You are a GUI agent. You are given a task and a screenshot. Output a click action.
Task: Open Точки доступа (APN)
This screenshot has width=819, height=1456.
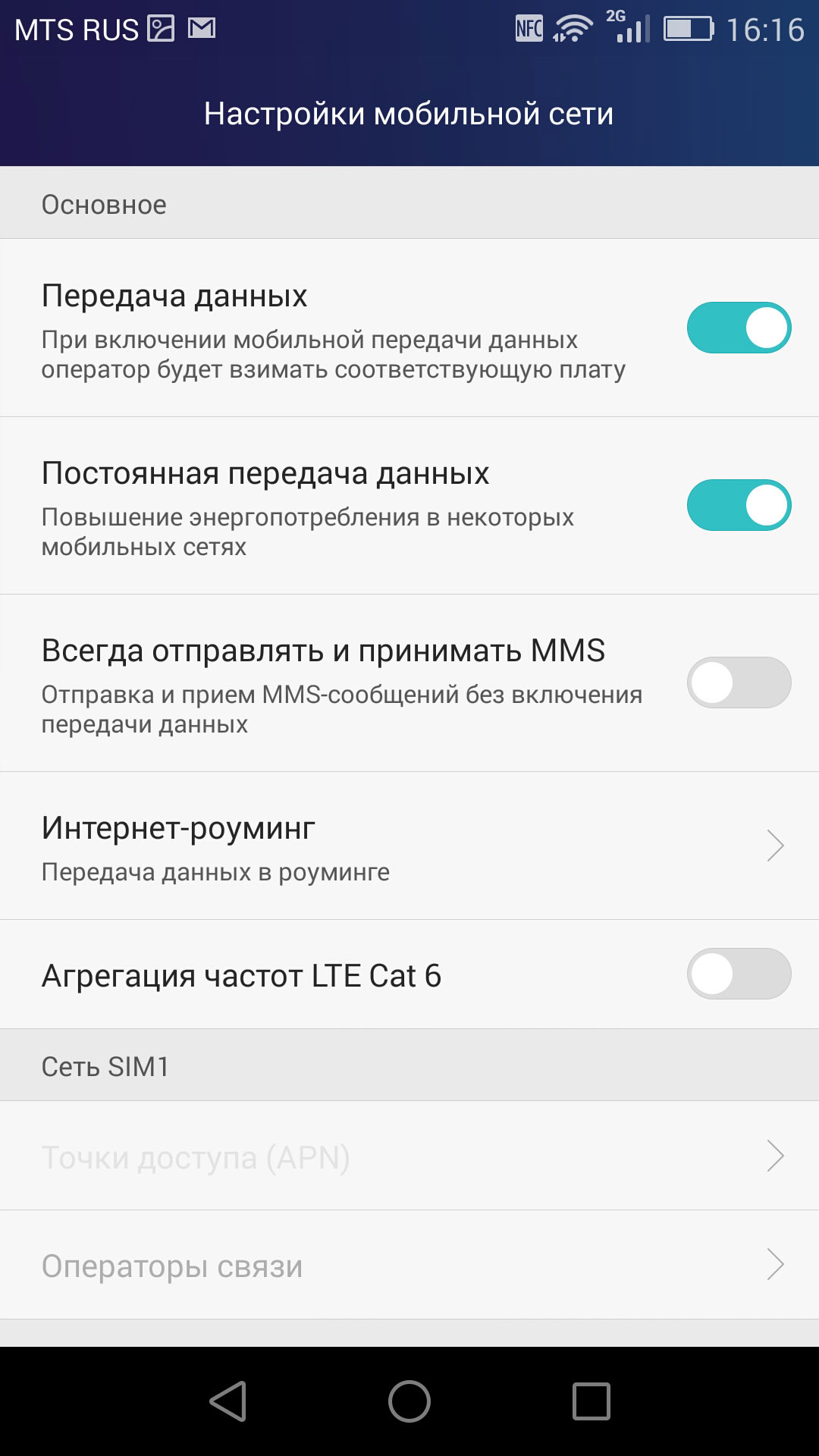tap(409, 1156)
